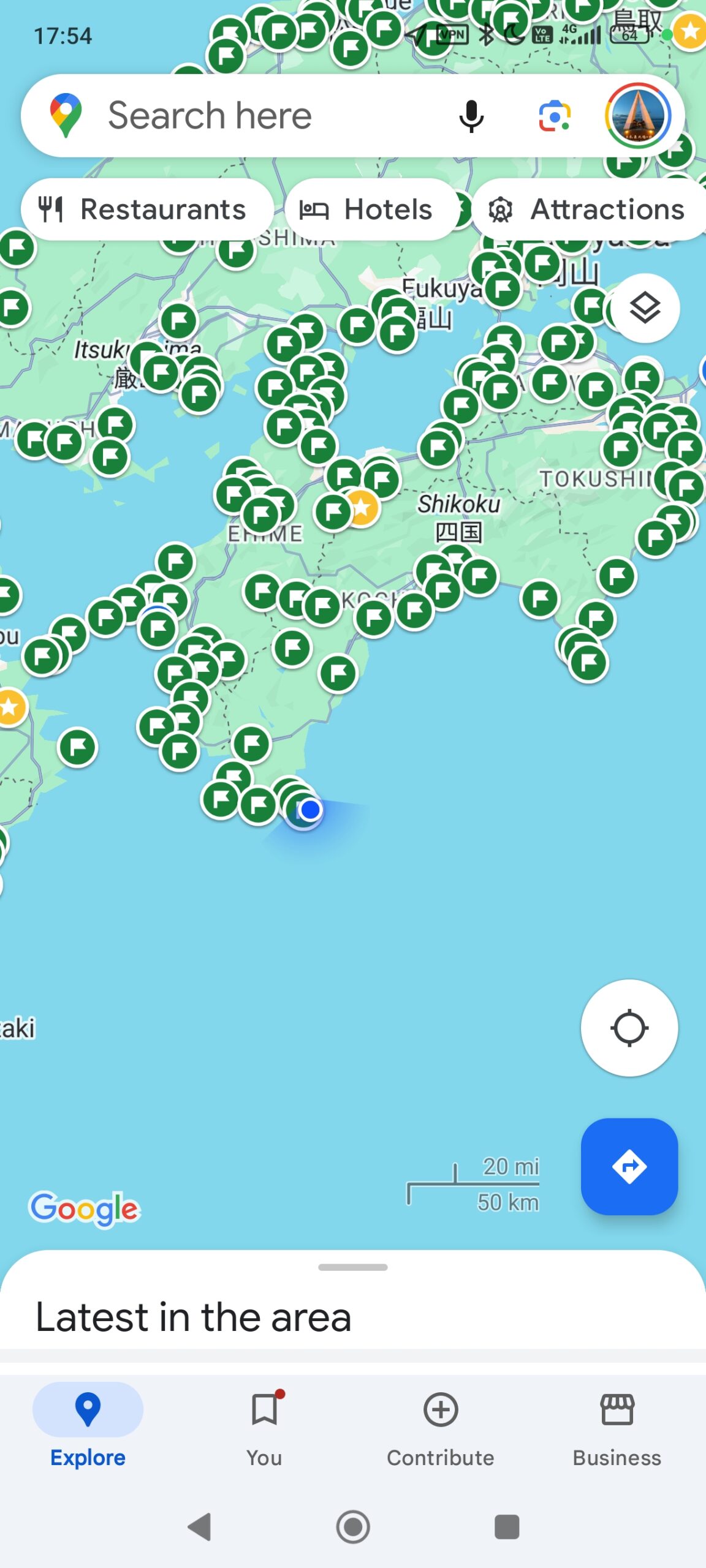Filter map by Hotels

(372, 209)
